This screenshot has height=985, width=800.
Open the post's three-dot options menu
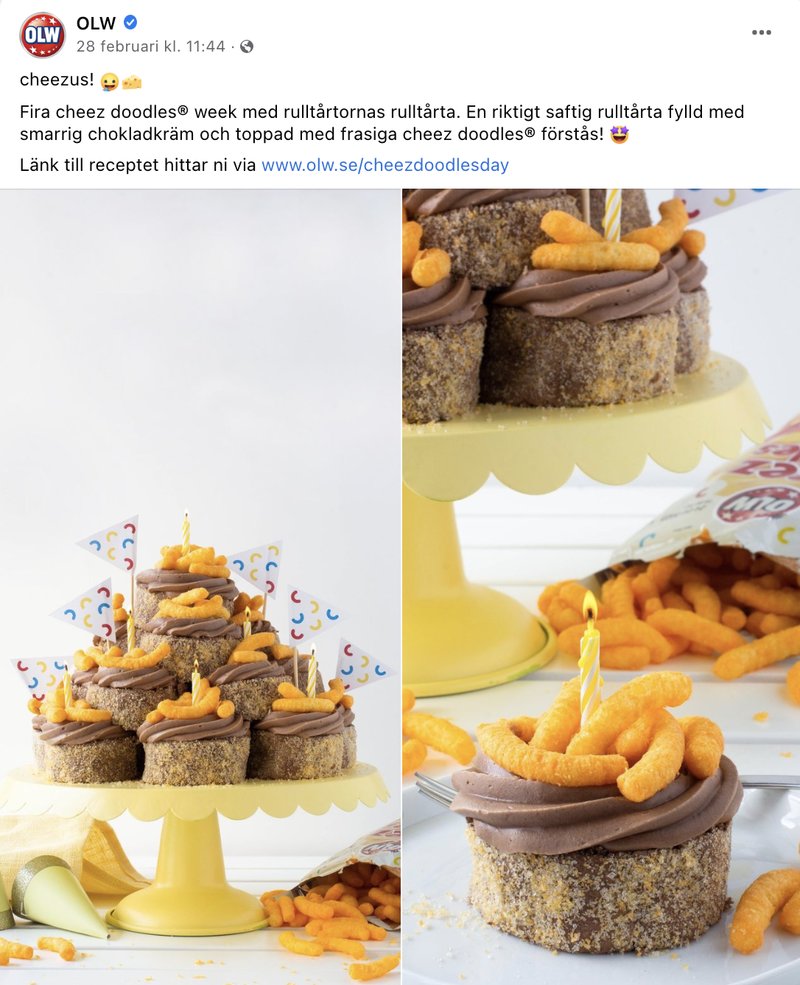pyautogui.click(x=761, y=32)
